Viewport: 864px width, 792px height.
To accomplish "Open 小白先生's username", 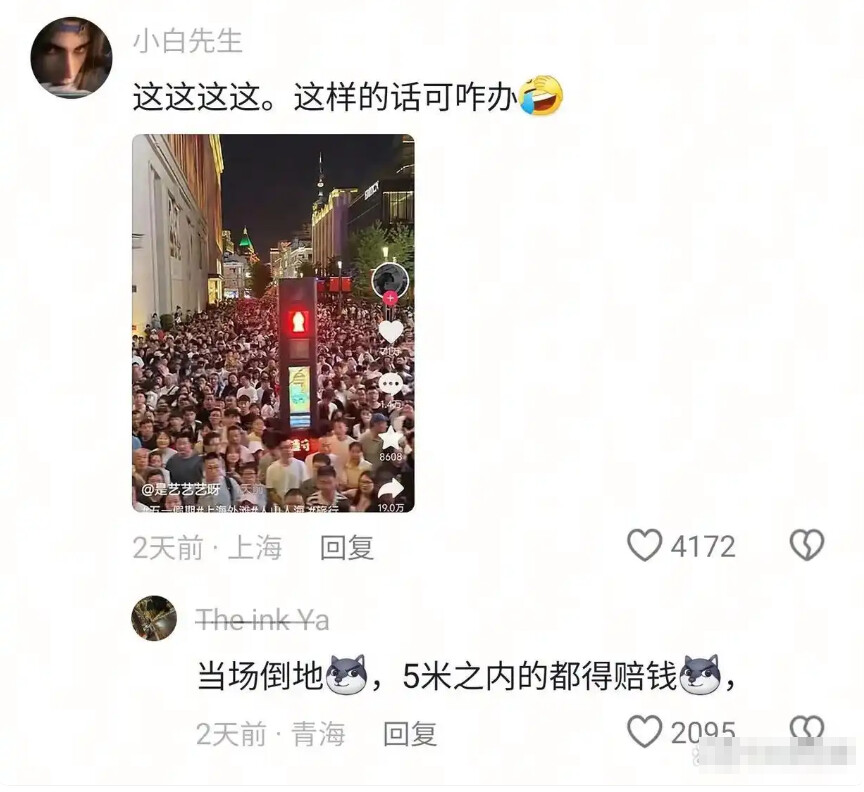I will 187,41.
